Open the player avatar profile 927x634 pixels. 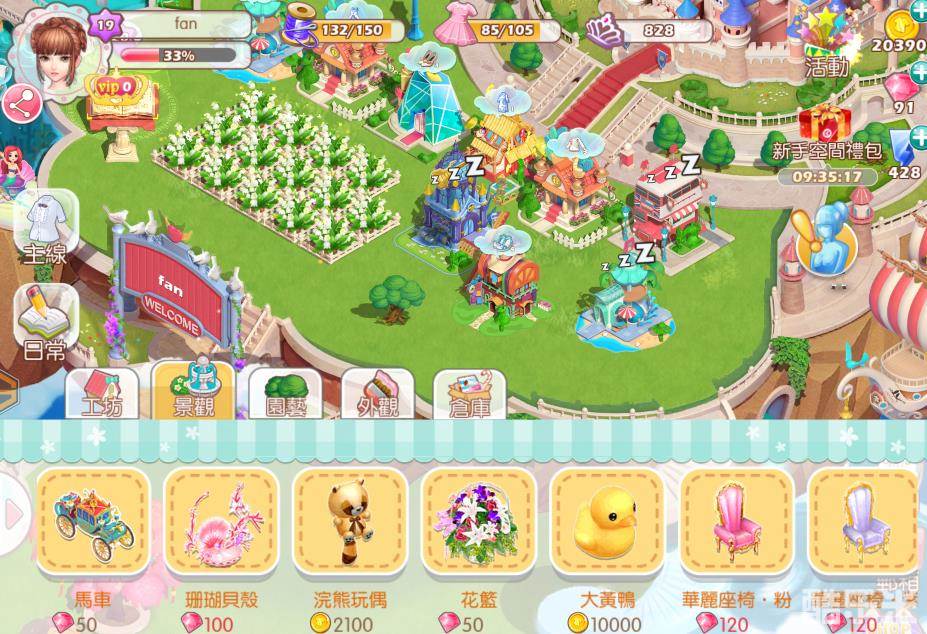click(52, 48)
